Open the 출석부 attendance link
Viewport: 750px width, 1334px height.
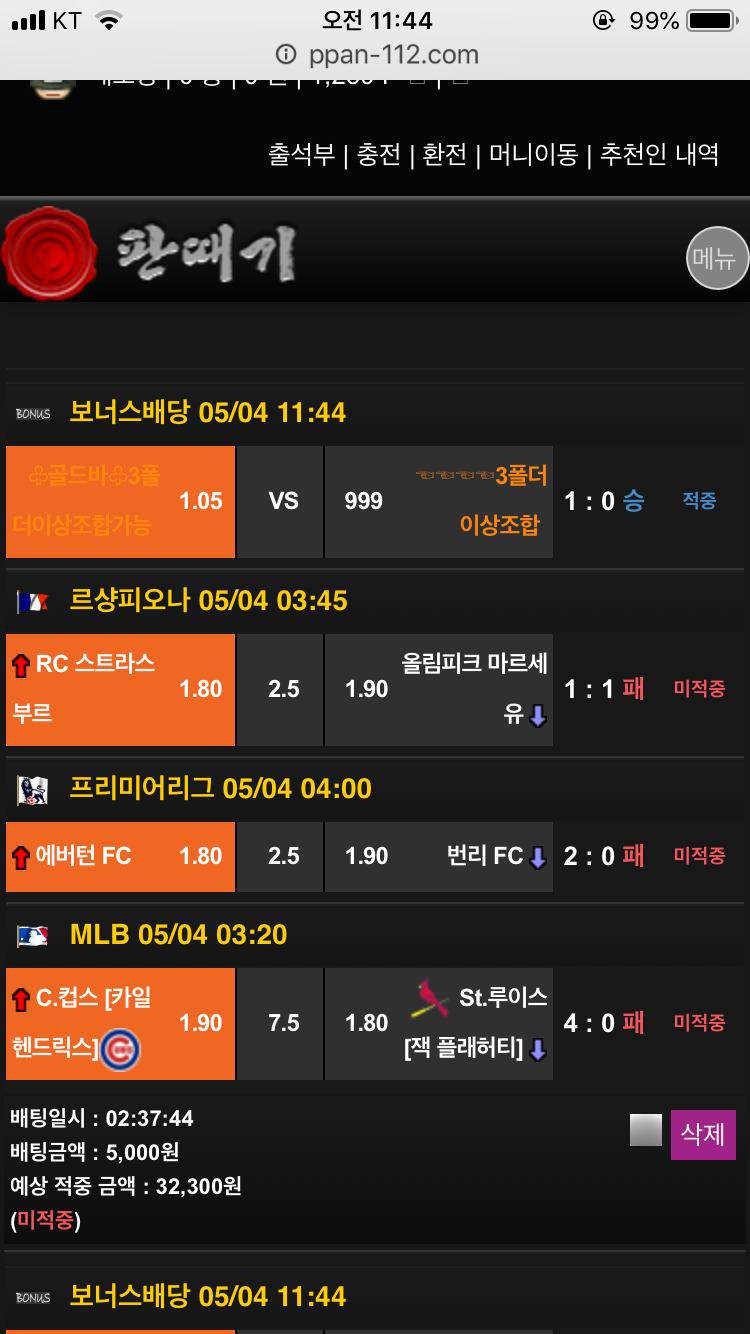(301, 154)
